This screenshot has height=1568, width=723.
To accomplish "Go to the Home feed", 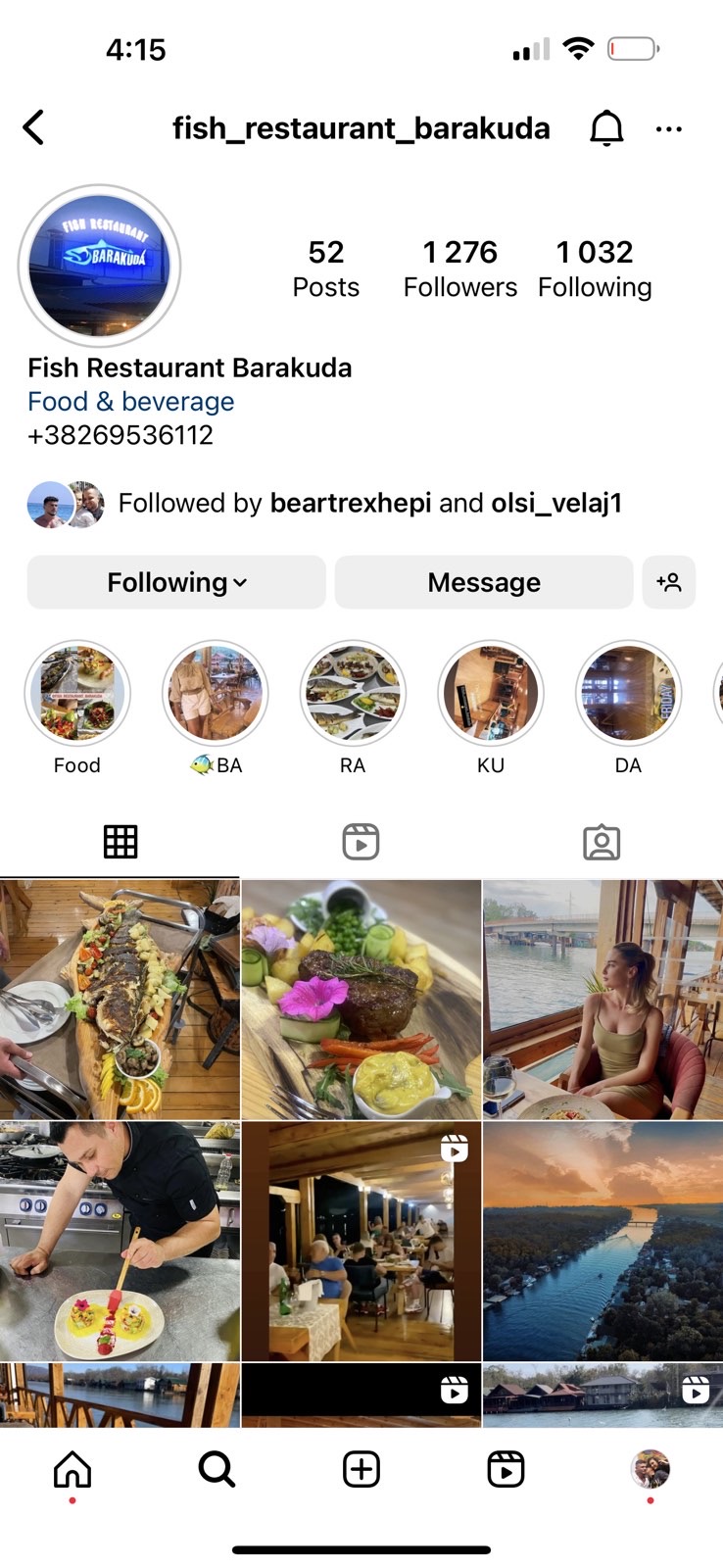I will 72,1469.
